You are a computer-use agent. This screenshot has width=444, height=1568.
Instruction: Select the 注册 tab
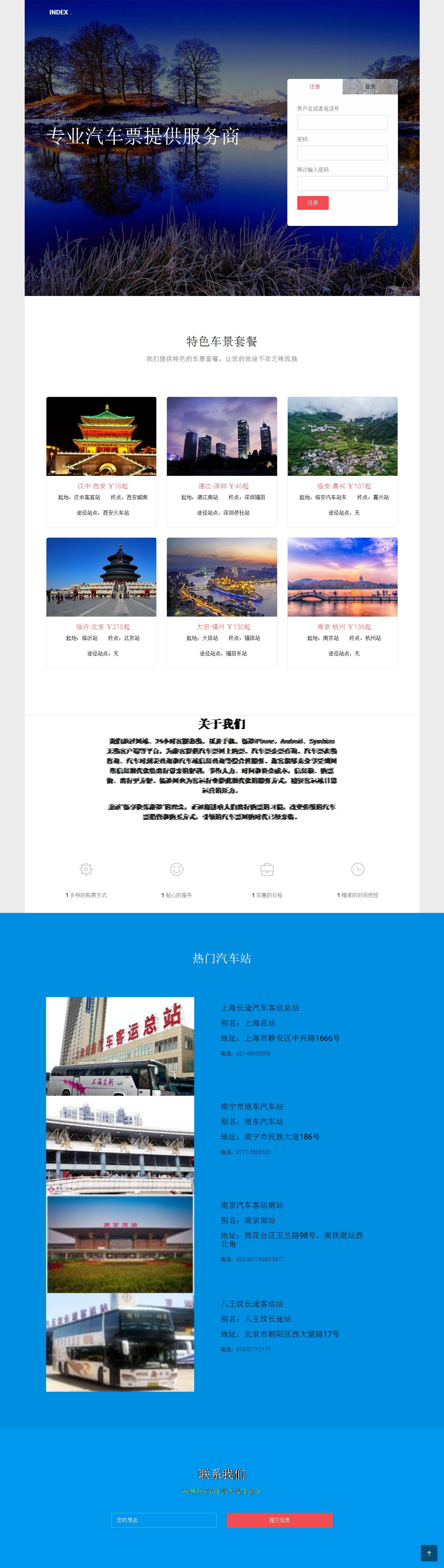pyautogui.click(x=315, y=86)
